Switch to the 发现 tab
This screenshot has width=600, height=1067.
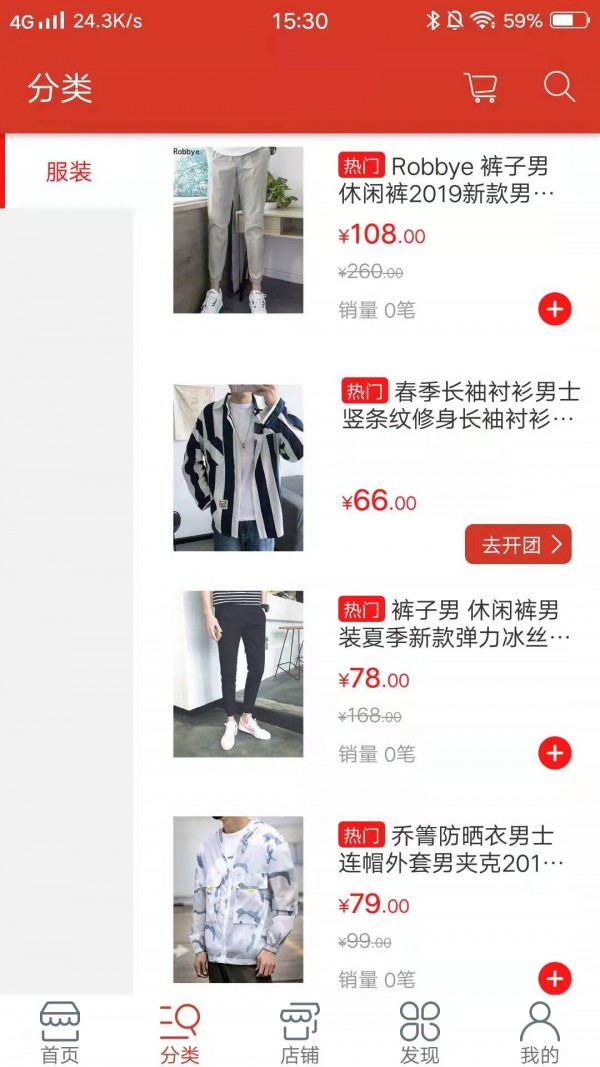pos(419,1032)
